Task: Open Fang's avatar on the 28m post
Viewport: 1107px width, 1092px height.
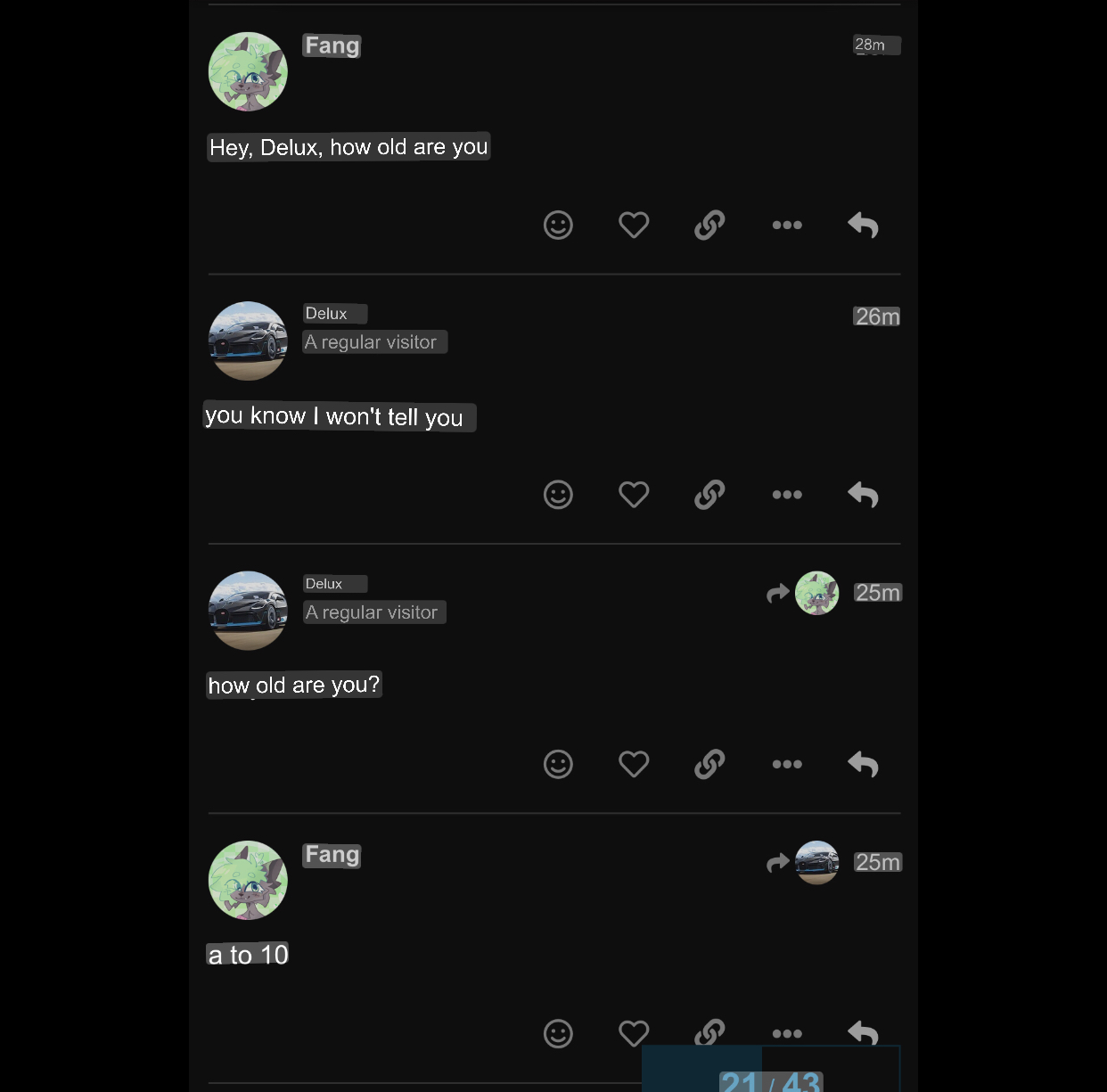Action: click(248, 71)
